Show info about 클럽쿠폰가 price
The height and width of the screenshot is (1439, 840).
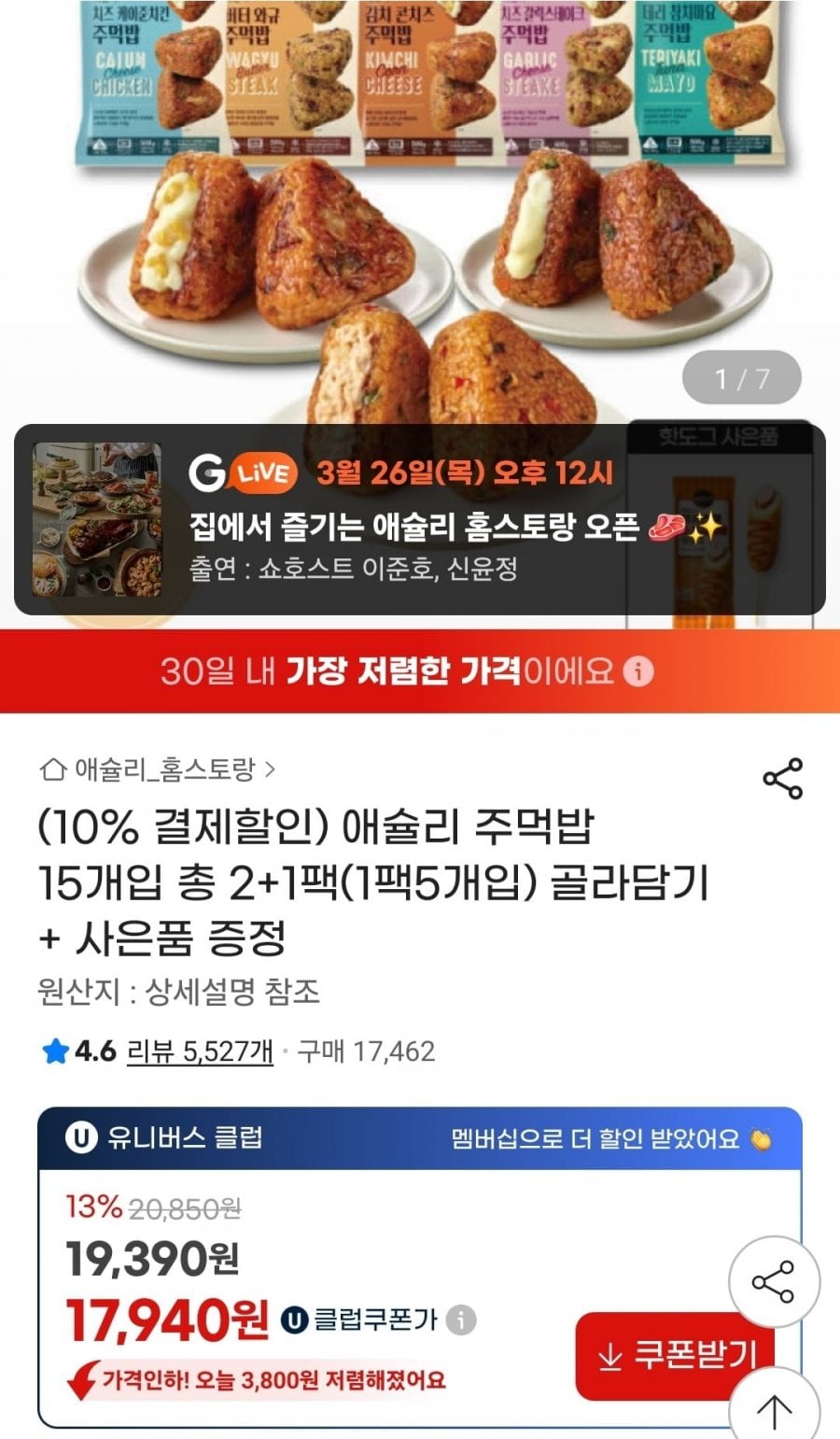tap(460, 1320)
